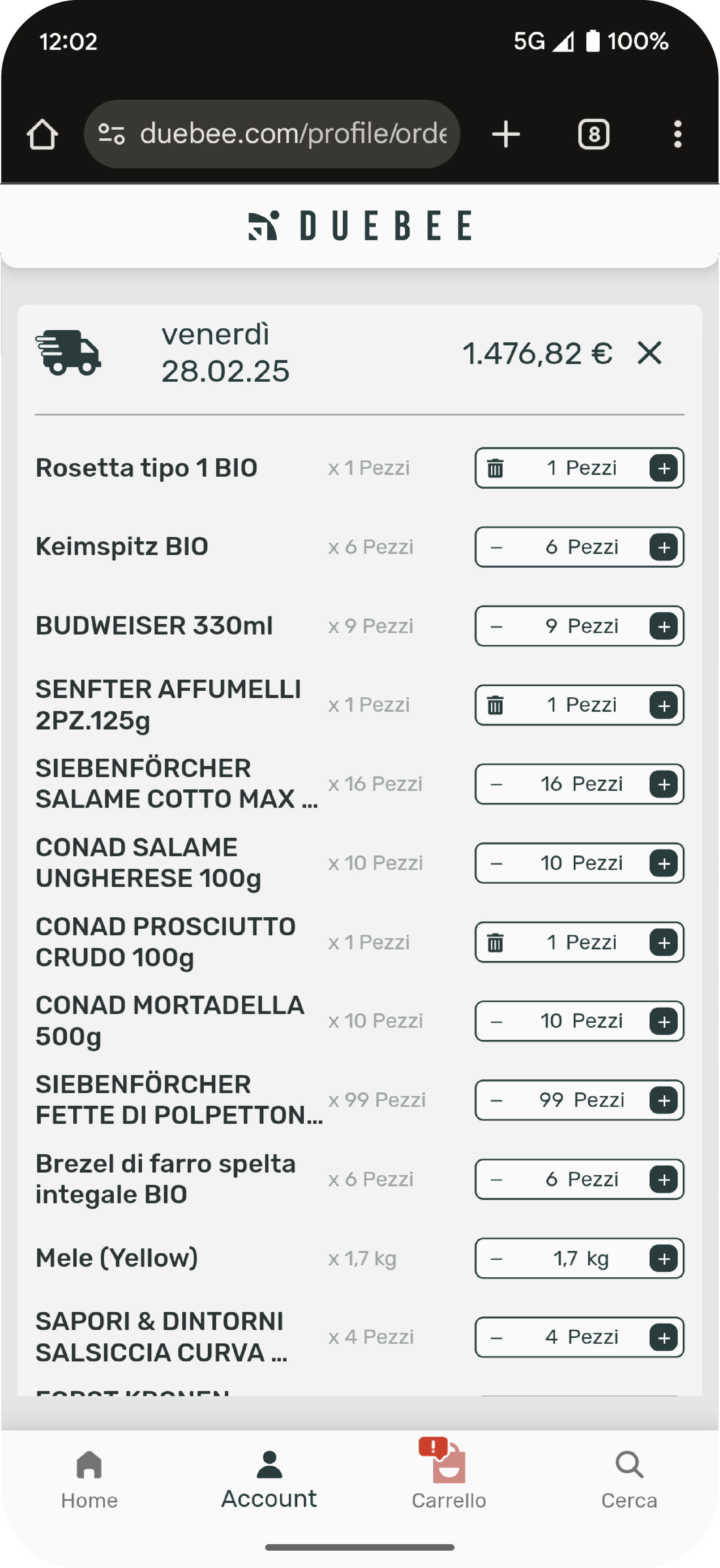Increase CONAD MORTADELLA 500g quantity
This screenshot has height=1568, width=720.
(663, 1021)
